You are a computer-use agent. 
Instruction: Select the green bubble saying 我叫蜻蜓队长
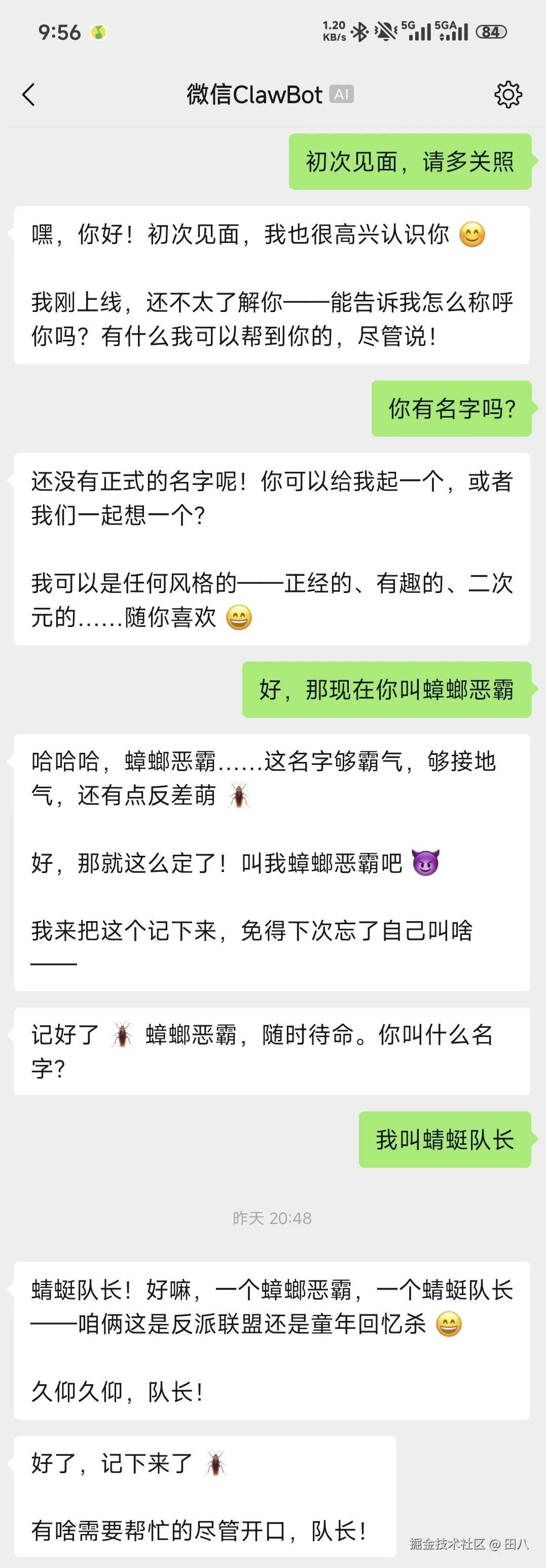click(445, 1140)
